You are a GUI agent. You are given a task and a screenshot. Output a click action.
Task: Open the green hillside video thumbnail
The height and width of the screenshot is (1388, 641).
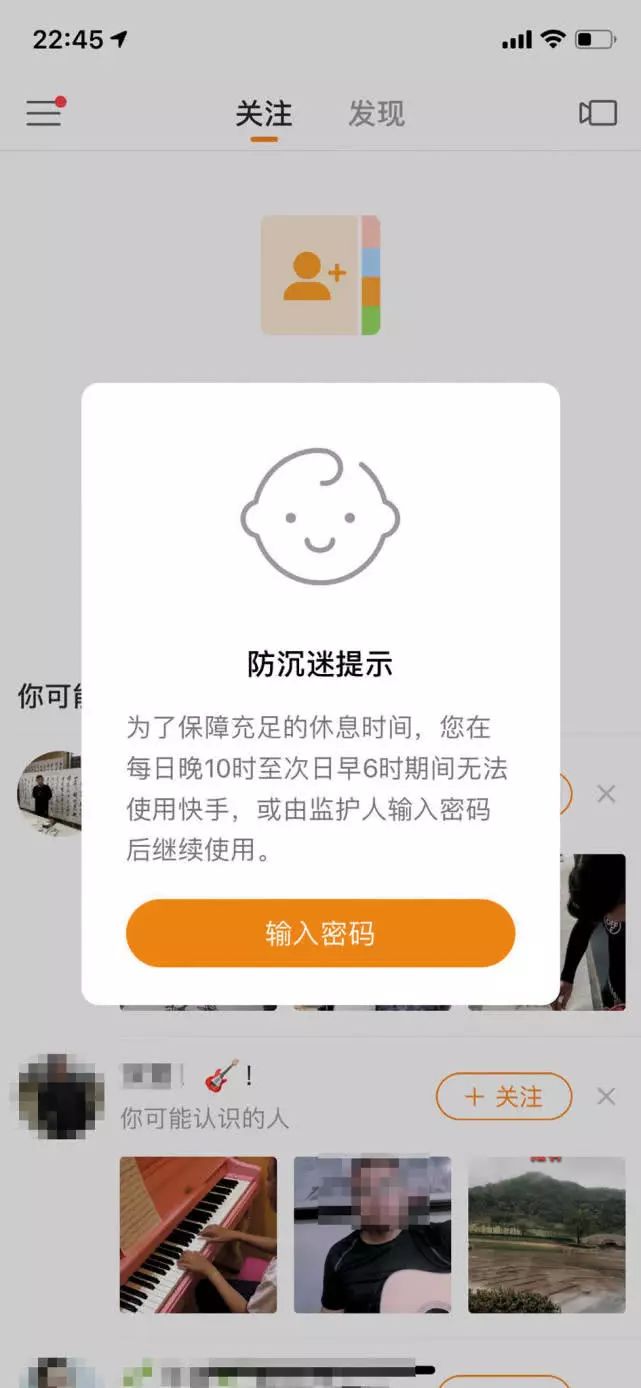546,1234
